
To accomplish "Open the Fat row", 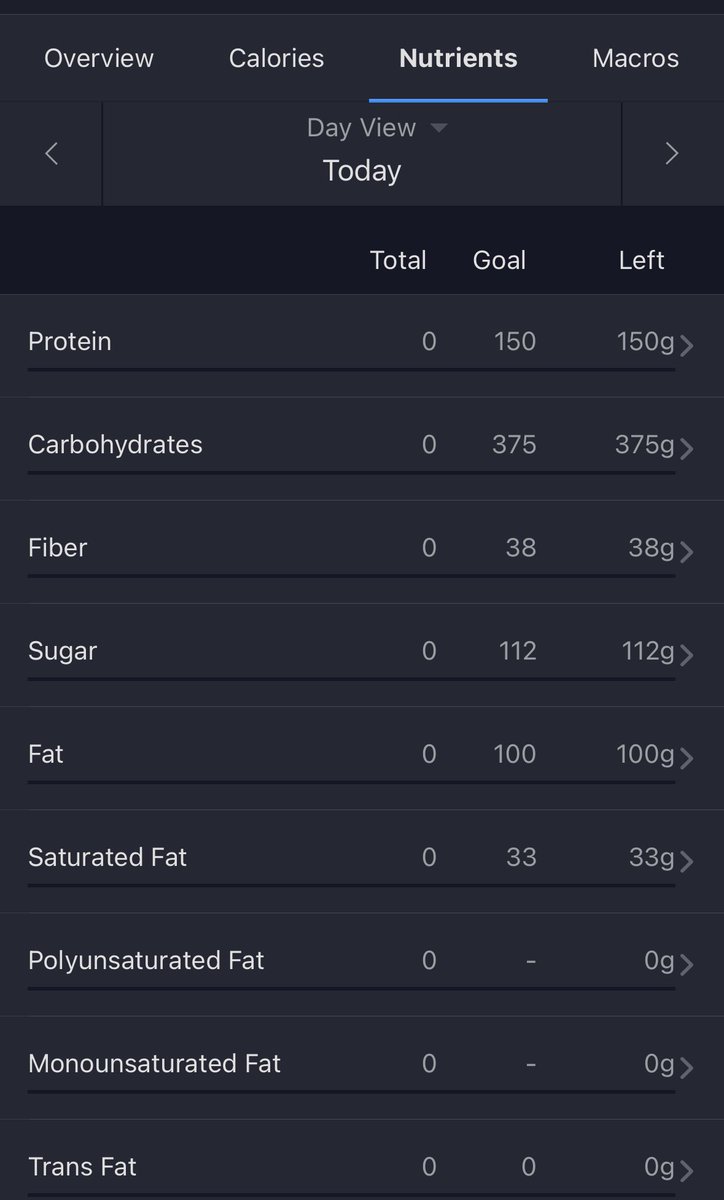I will 360,755.
